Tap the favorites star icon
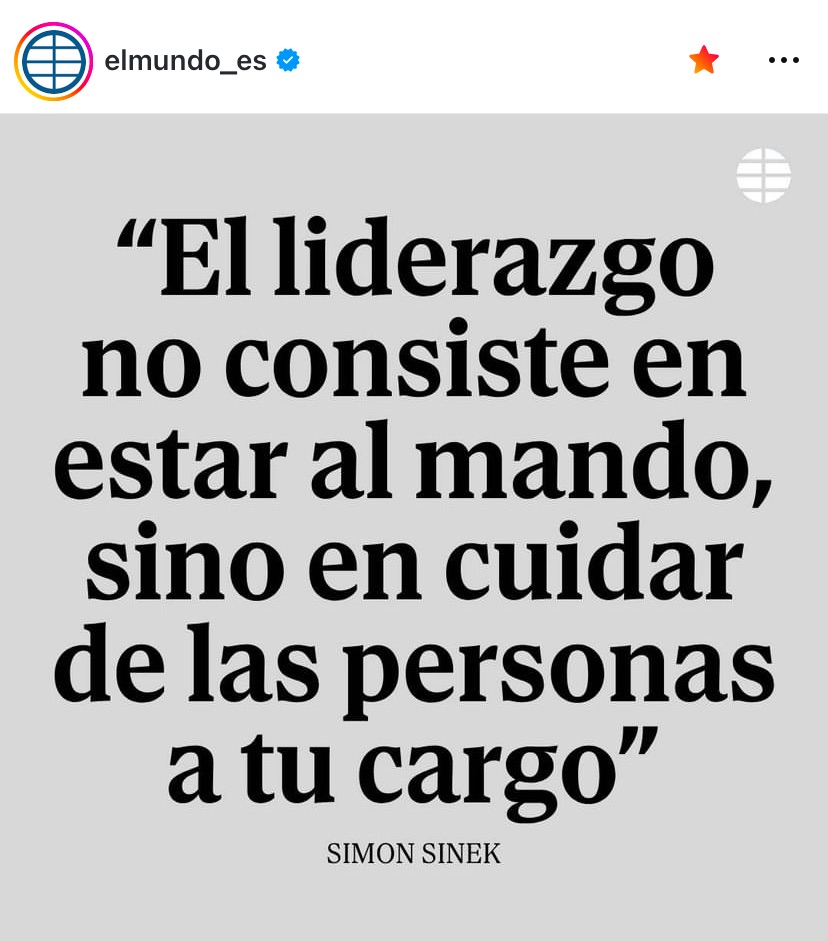 coord(704,61)
